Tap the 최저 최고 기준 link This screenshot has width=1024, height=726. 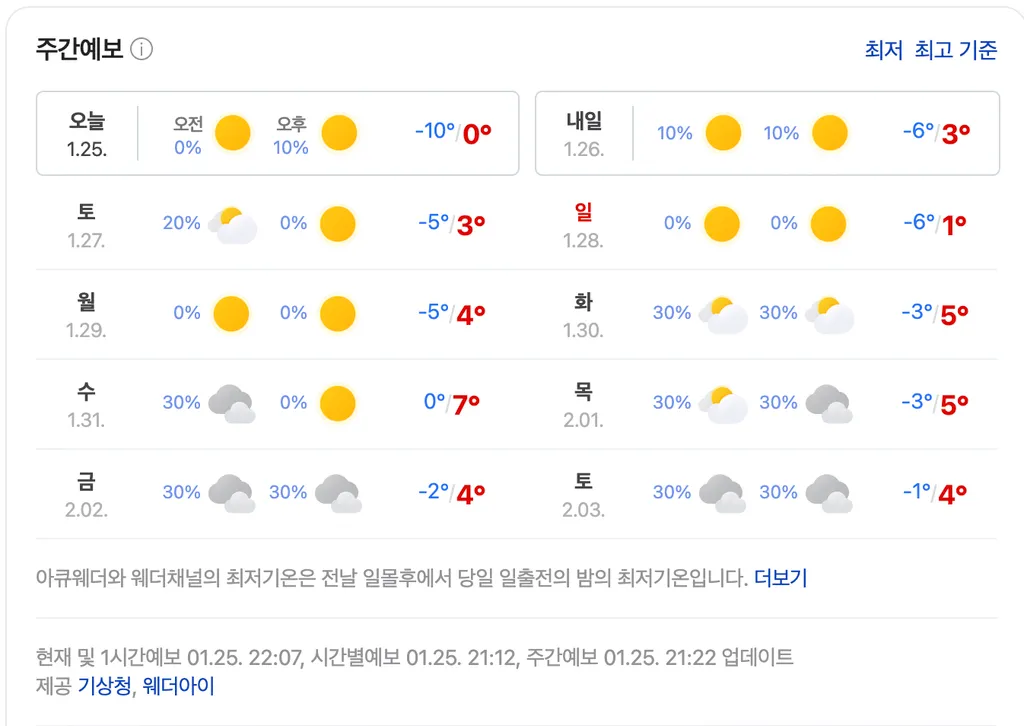[930, 50]
